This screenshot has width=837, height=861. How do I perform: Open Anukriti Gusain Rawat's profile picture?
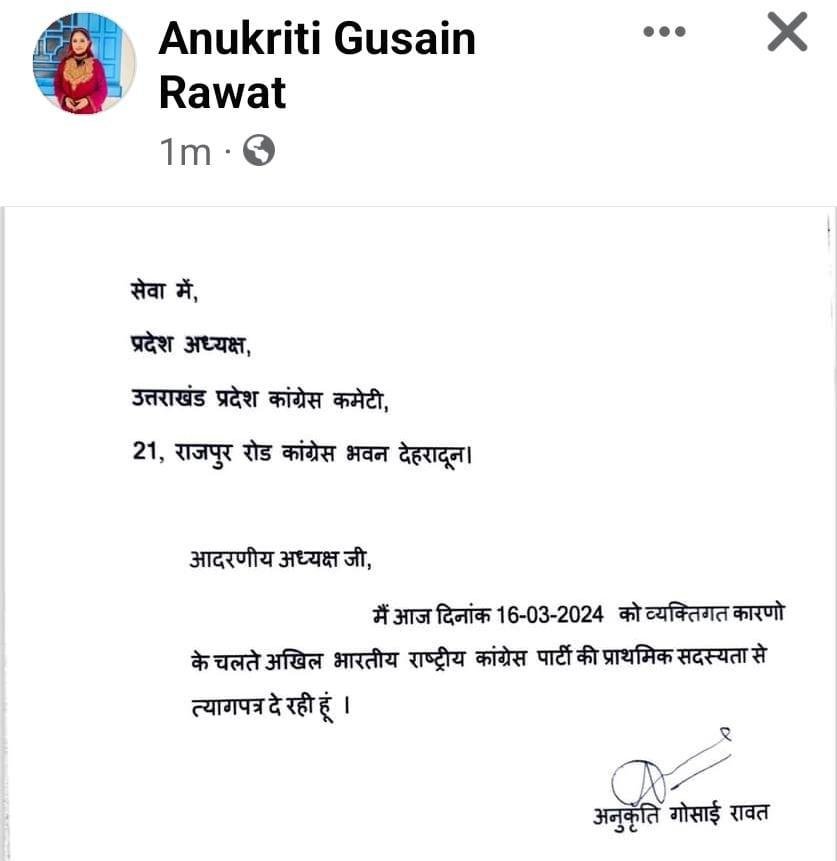[x=84, y=65]
